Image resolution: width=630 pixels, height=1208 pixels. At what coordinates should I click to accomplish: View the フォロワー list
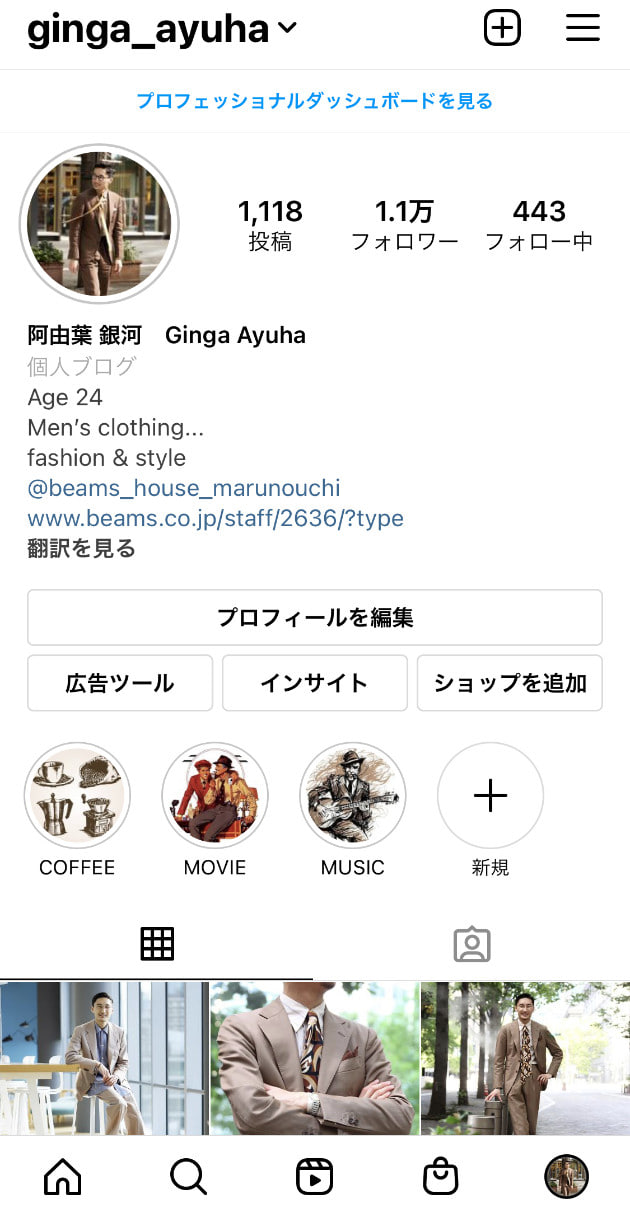(x=404, y=224)
